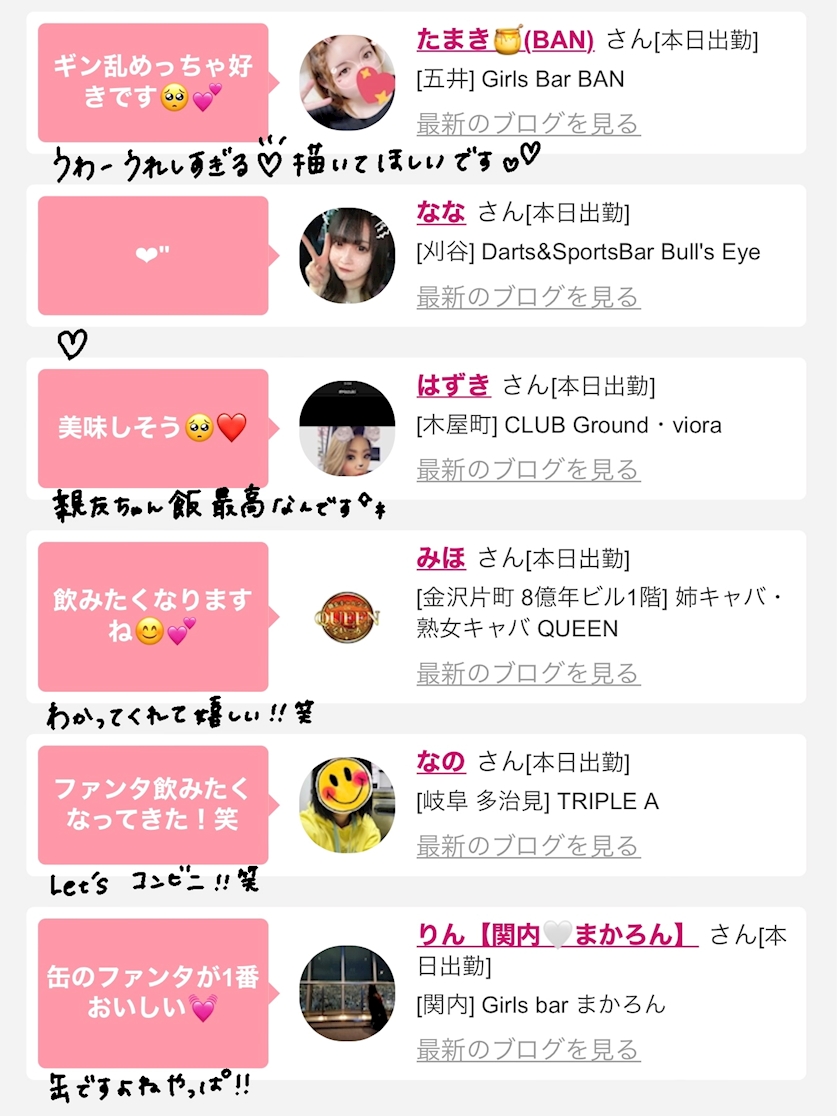Open みほ's profile link
840x1116 pixels.
441,558
